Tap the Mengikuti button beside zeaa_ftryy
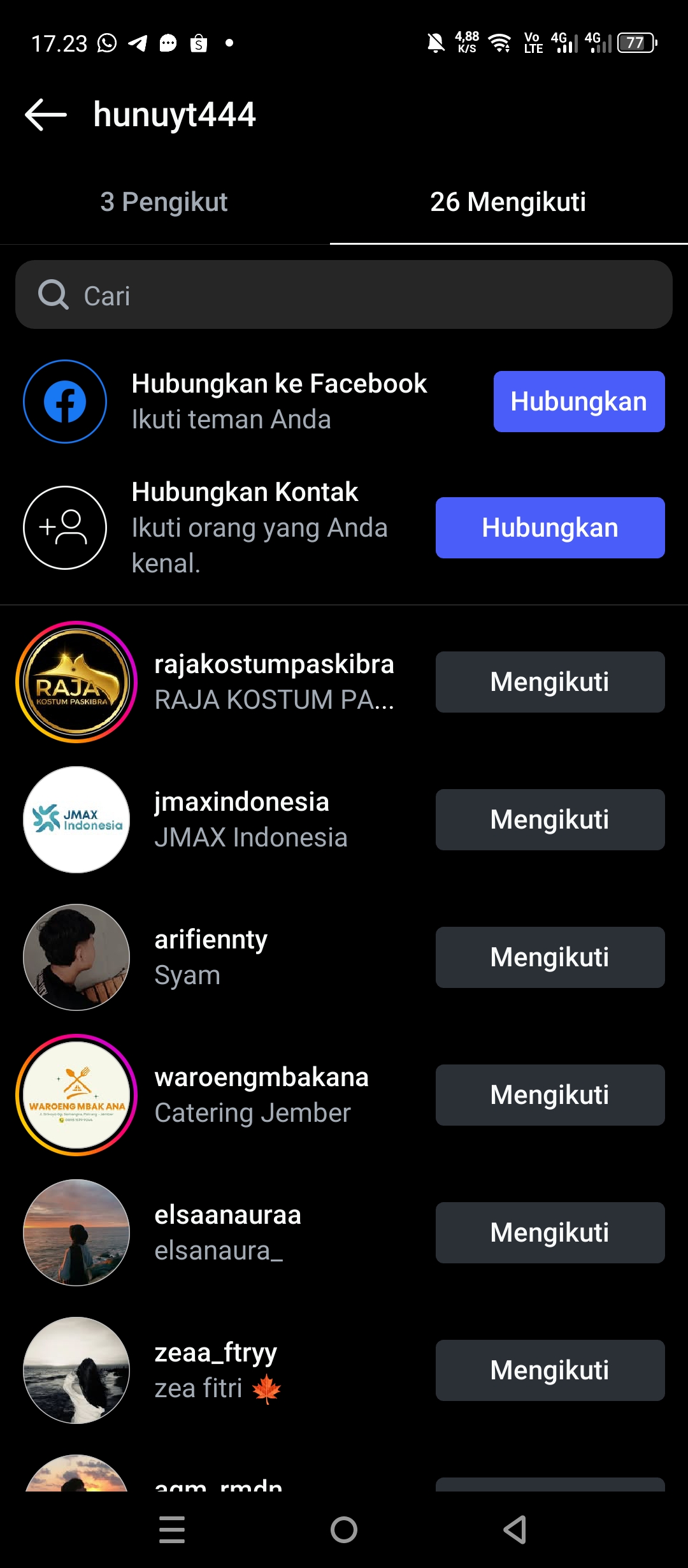This screenshot has height=1568, width=688. pos(550,1370)
